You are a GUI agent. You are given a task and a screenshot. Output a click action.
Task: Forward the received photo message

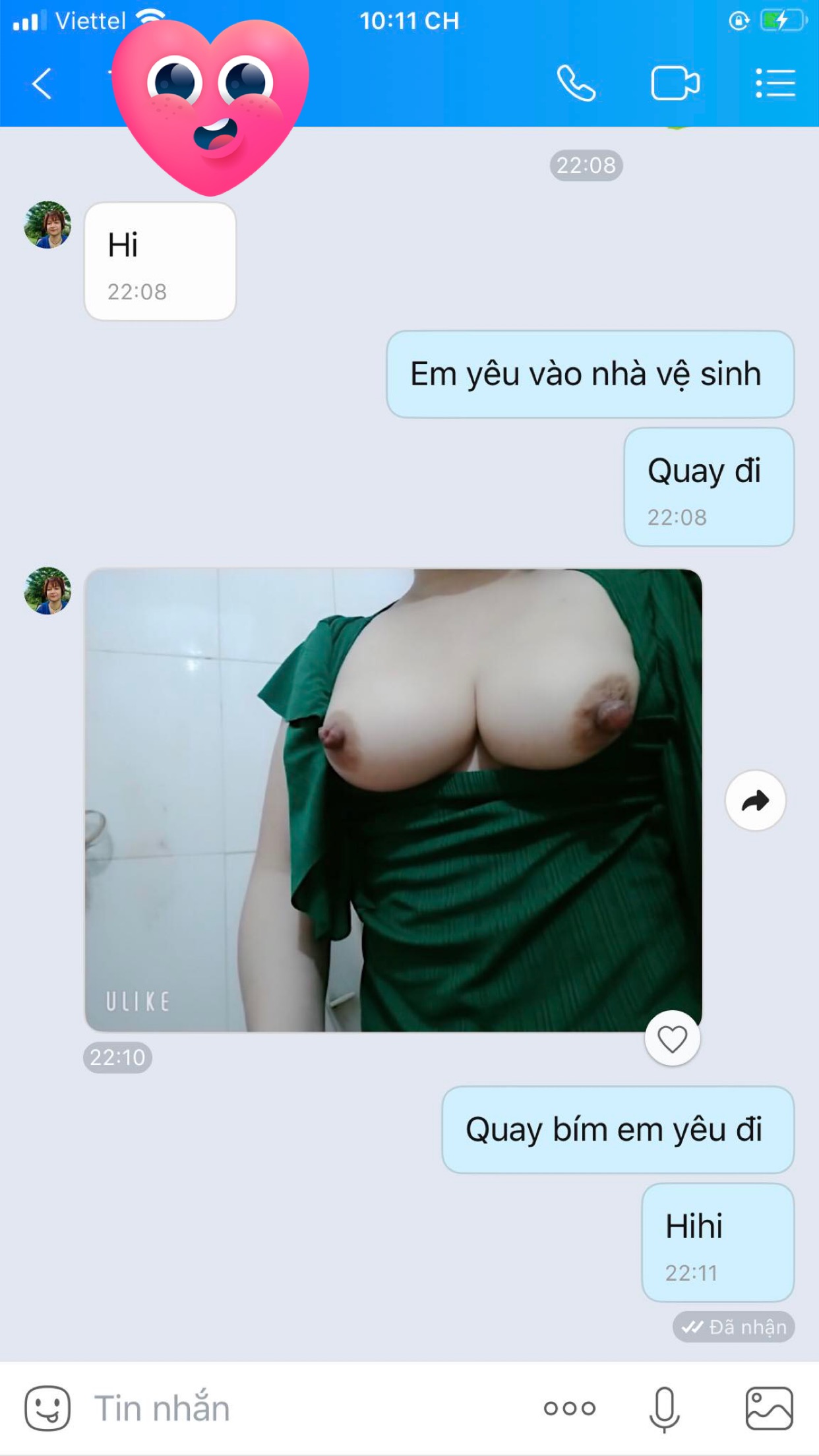point(755,801)
